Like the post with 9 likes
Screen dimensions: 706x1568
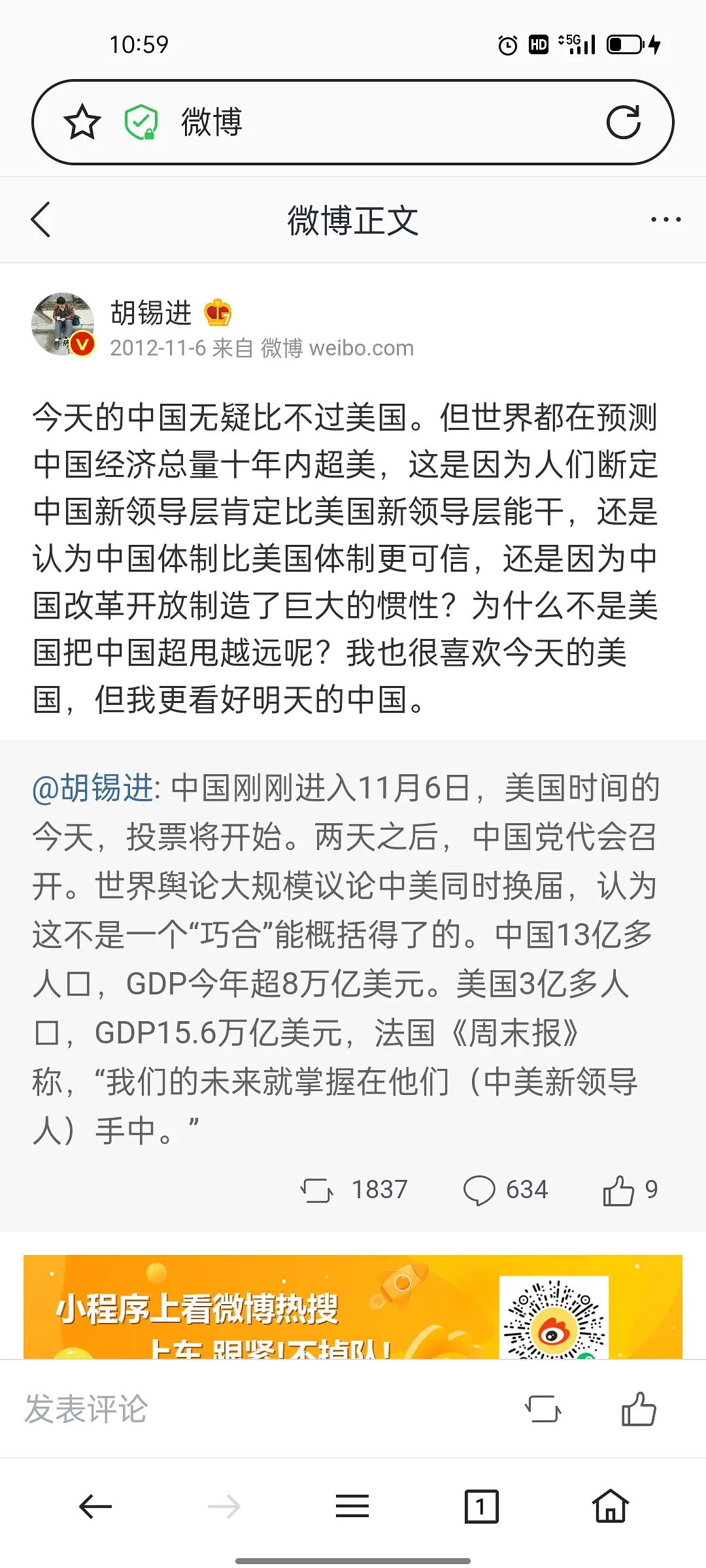tap(630, 1190)
